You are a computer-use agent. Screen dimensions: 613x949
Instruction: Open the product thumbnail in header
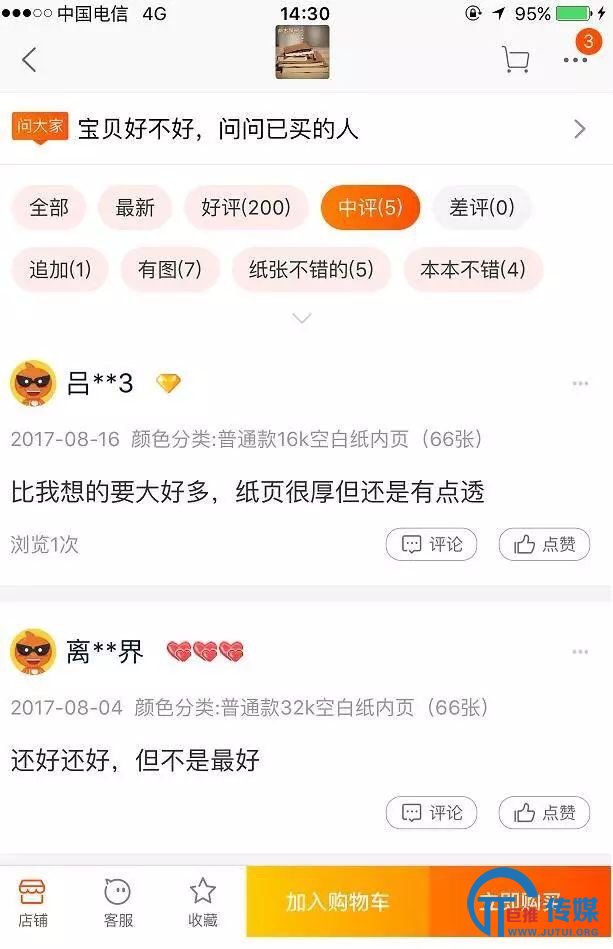(302, 53)
